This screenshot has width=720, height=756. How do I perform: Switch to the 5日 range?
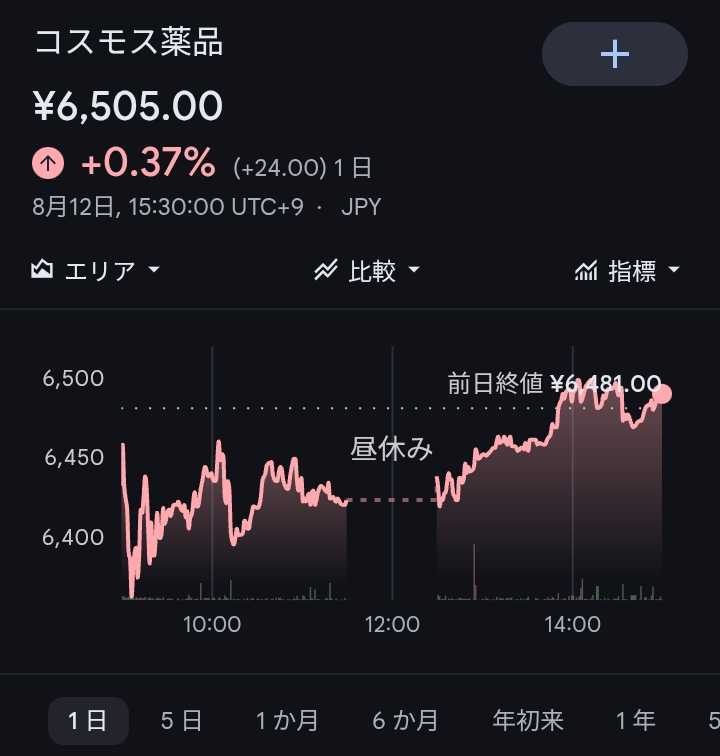(181, 721)
